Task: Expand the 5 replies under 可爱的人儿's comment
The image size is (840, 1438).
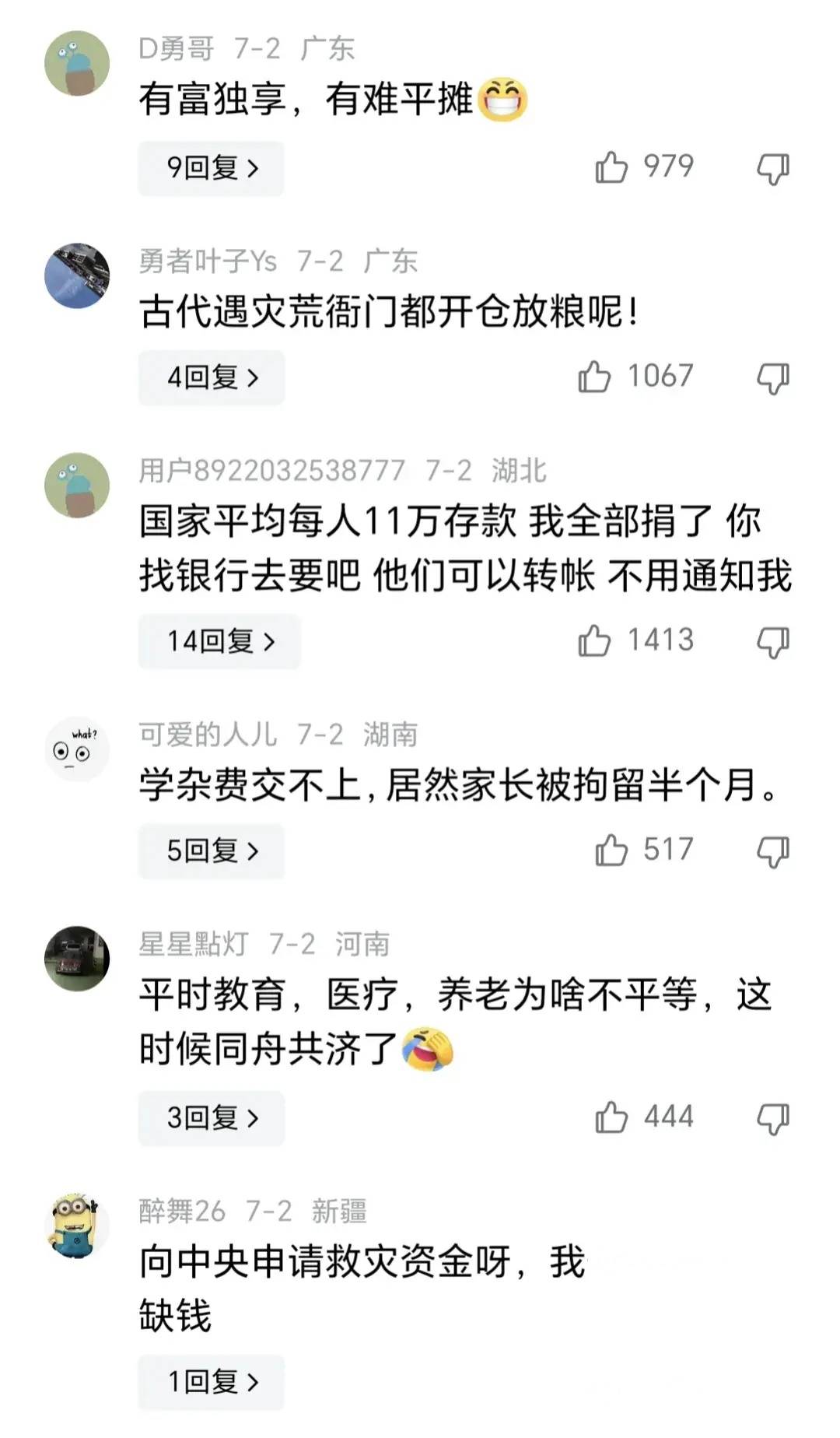Action: click(211, 851)
